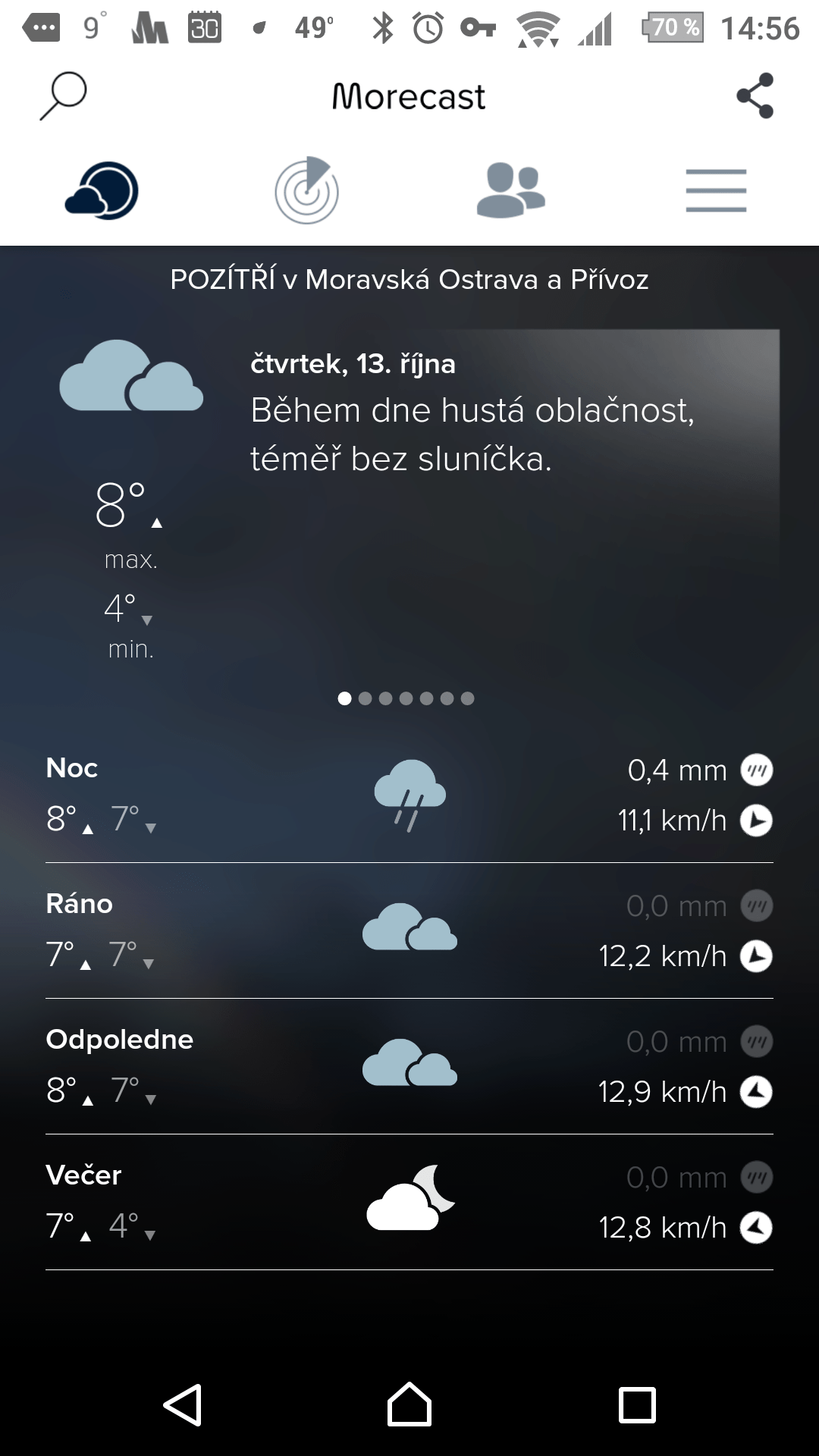
Task: Switch to the weather forecast tab
Action: (x=102, y=190)
